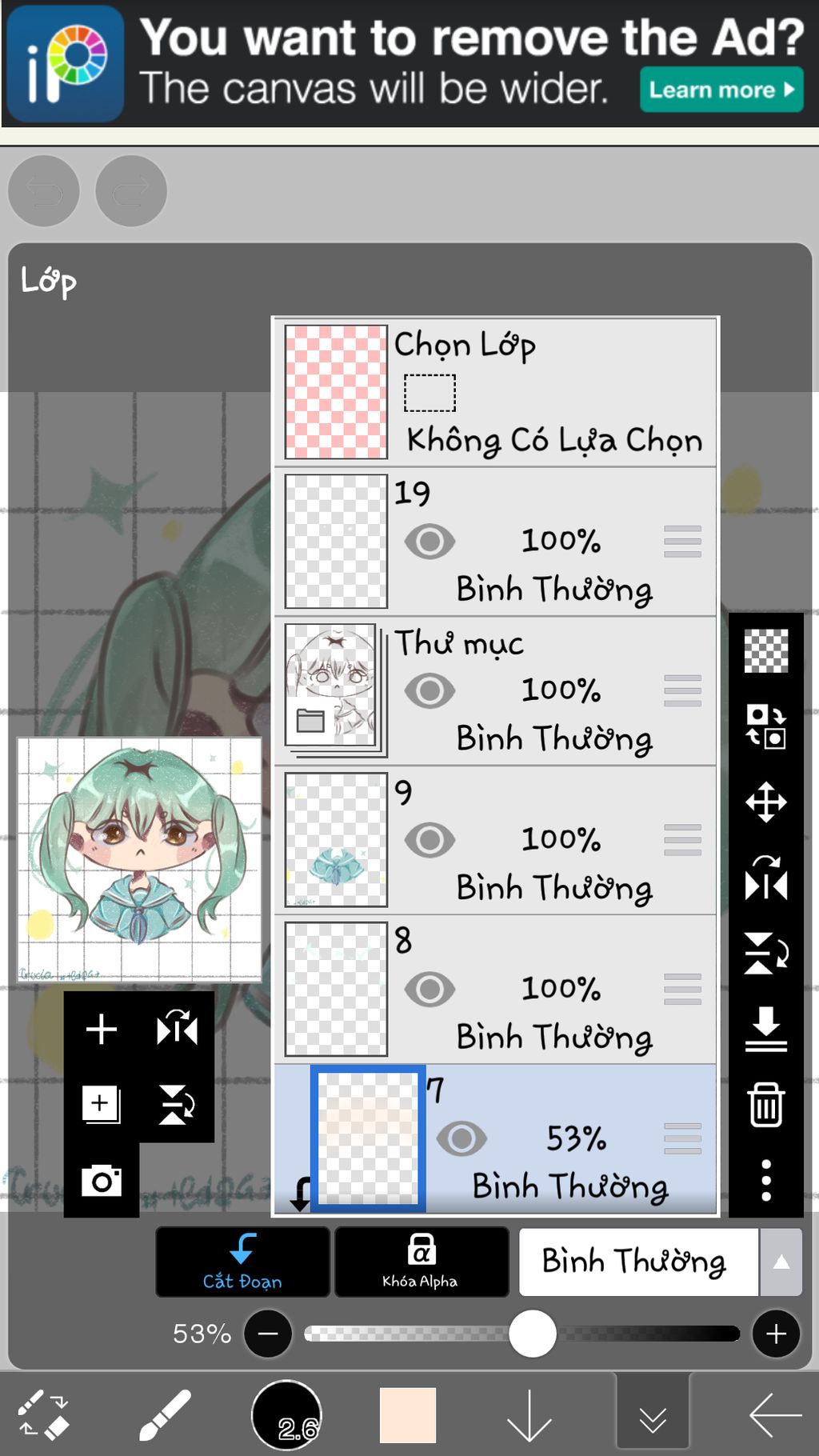Increase layer opacity with plus button
819x1456 pixels.
point(775,1334)
